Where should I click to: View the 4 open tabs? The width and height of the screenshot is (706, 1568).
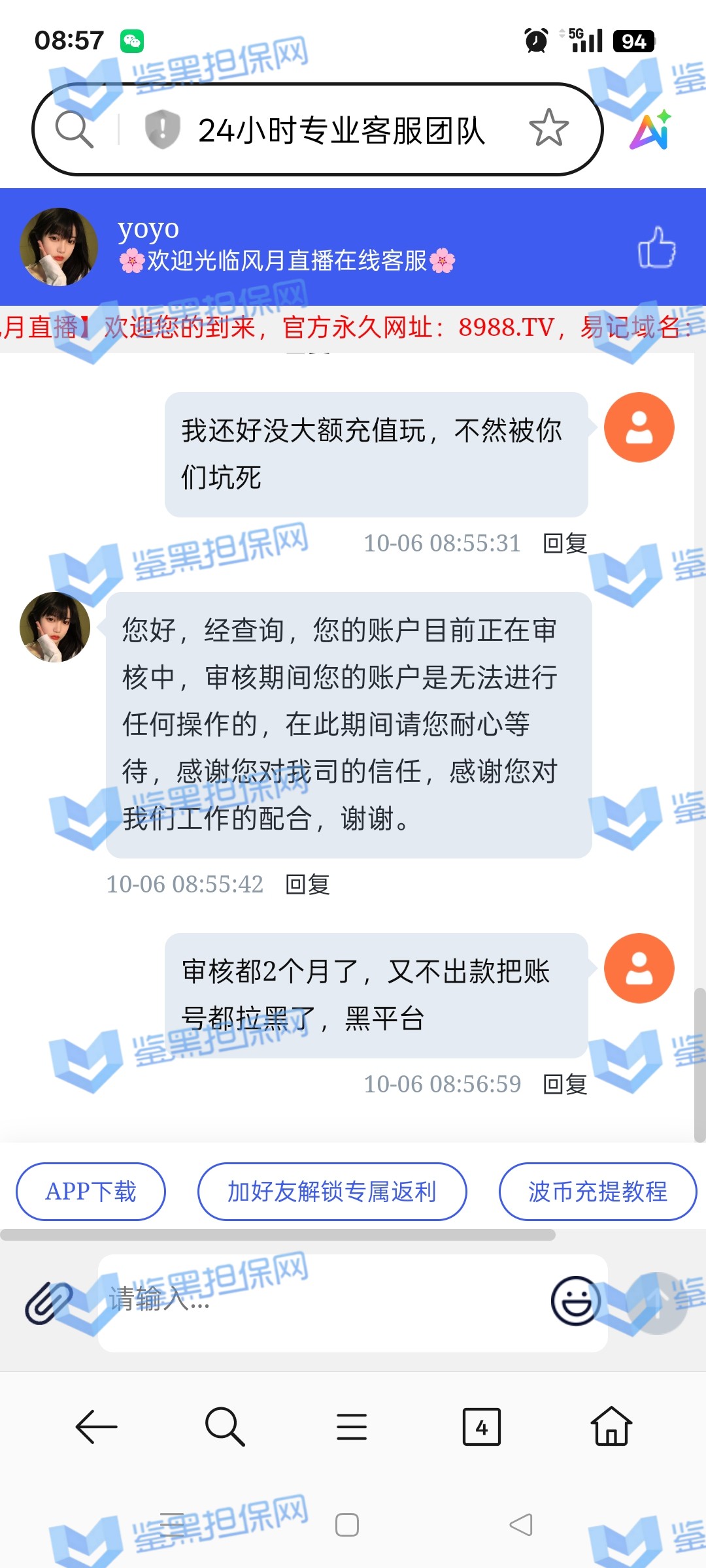(x=481, y=1427)
